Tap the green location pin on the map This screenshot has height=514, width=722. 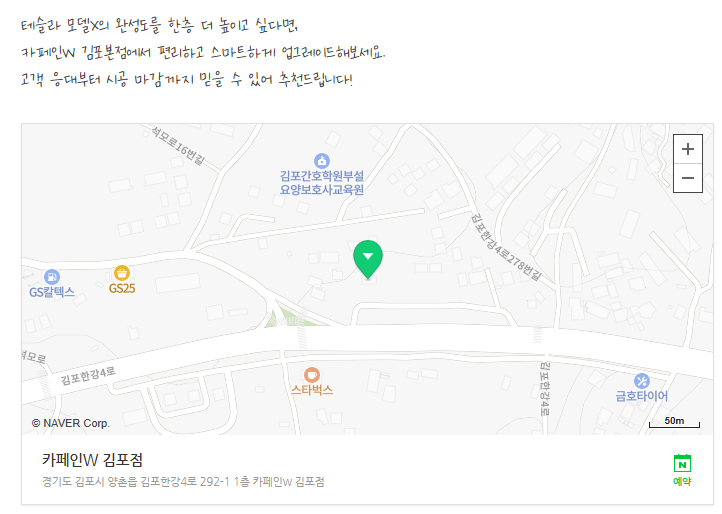click(368, 259)
